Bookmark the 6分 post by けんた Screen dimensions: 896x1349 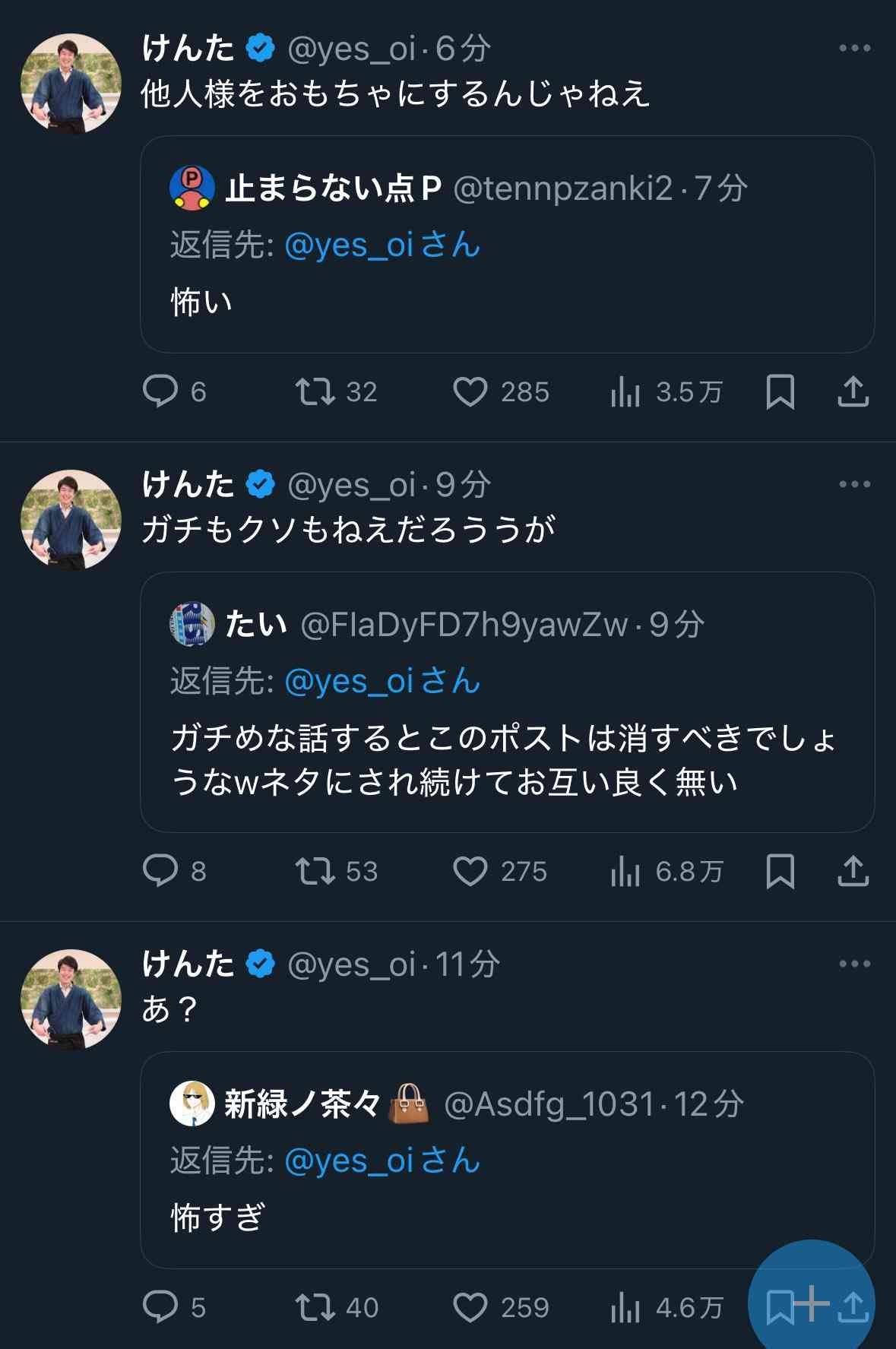click(780, 391)
